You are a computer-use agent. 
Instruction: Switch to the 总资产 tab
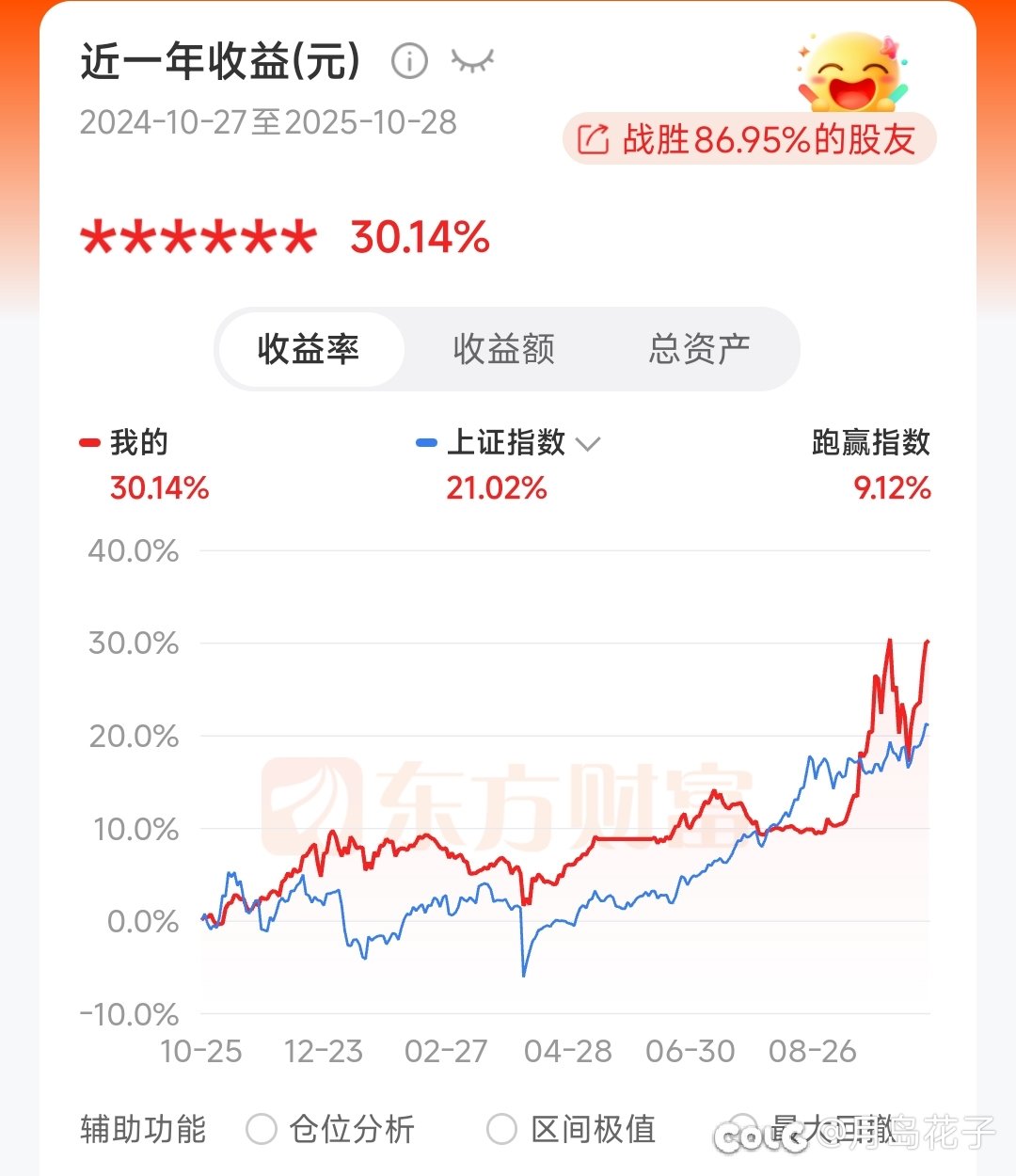tap(699, 348)
